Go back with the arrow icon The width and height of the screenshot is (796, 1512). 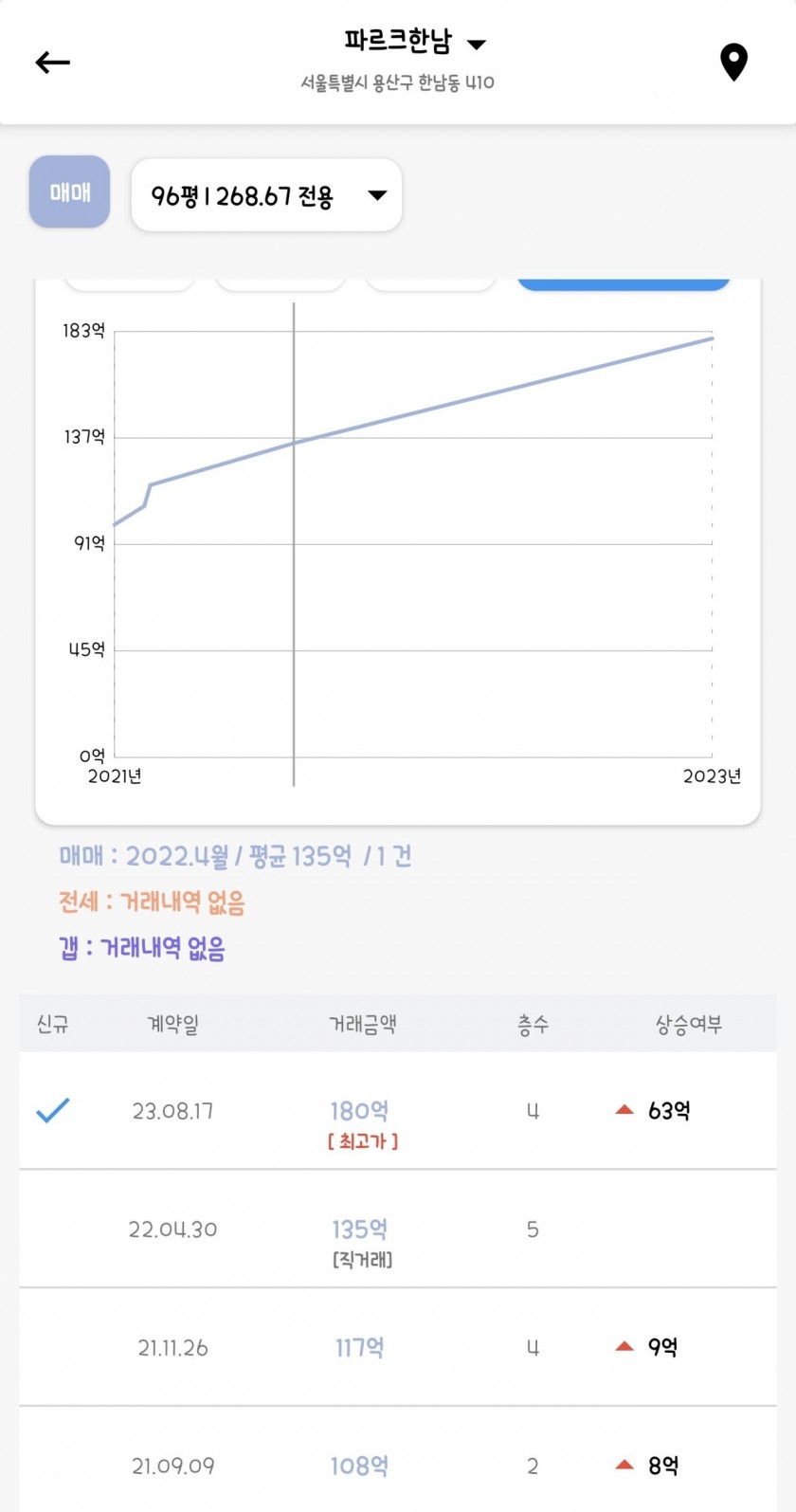53,63
